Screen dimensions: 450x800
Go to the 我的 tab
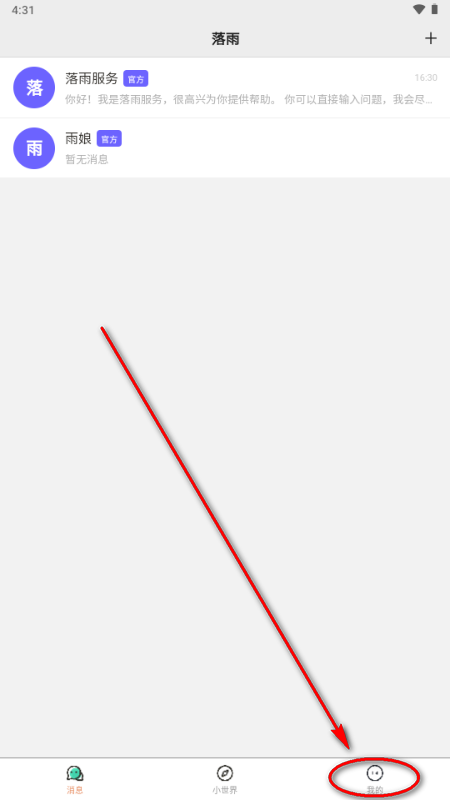374,780
